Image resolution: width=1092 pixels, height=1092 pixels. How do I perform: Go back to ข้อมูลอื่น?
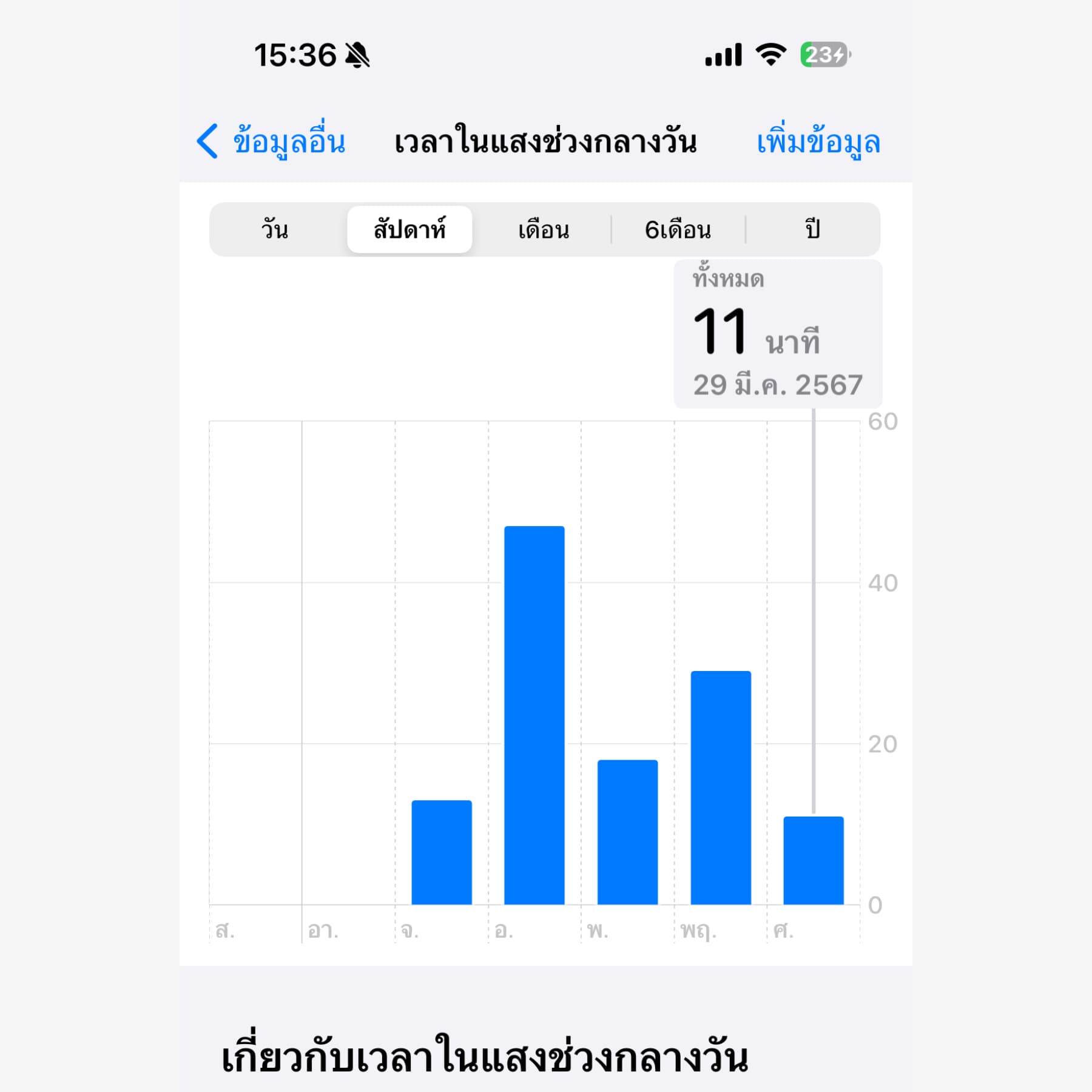click(272, 142)
